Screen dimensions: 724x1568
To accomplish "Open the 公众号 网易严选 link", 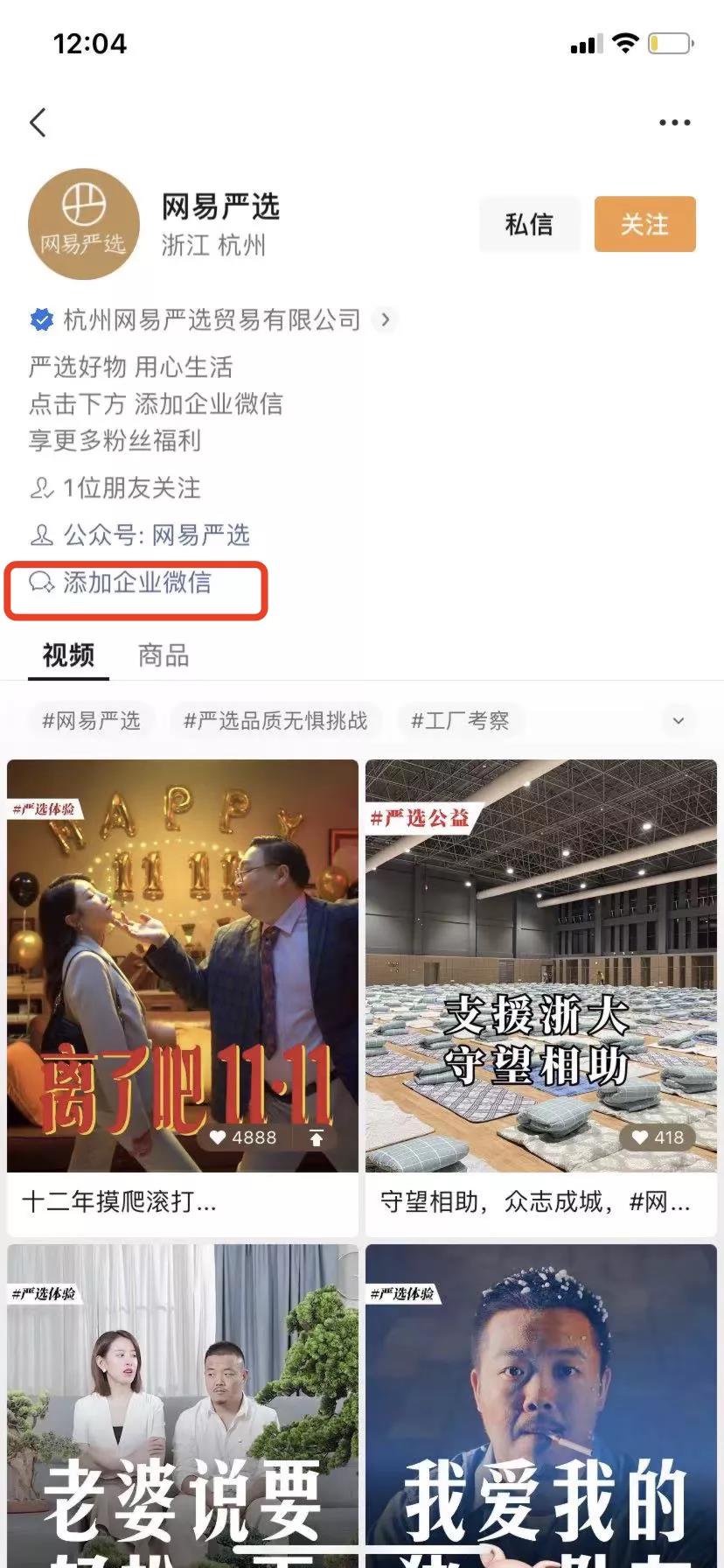I will [x=200, y=535].
